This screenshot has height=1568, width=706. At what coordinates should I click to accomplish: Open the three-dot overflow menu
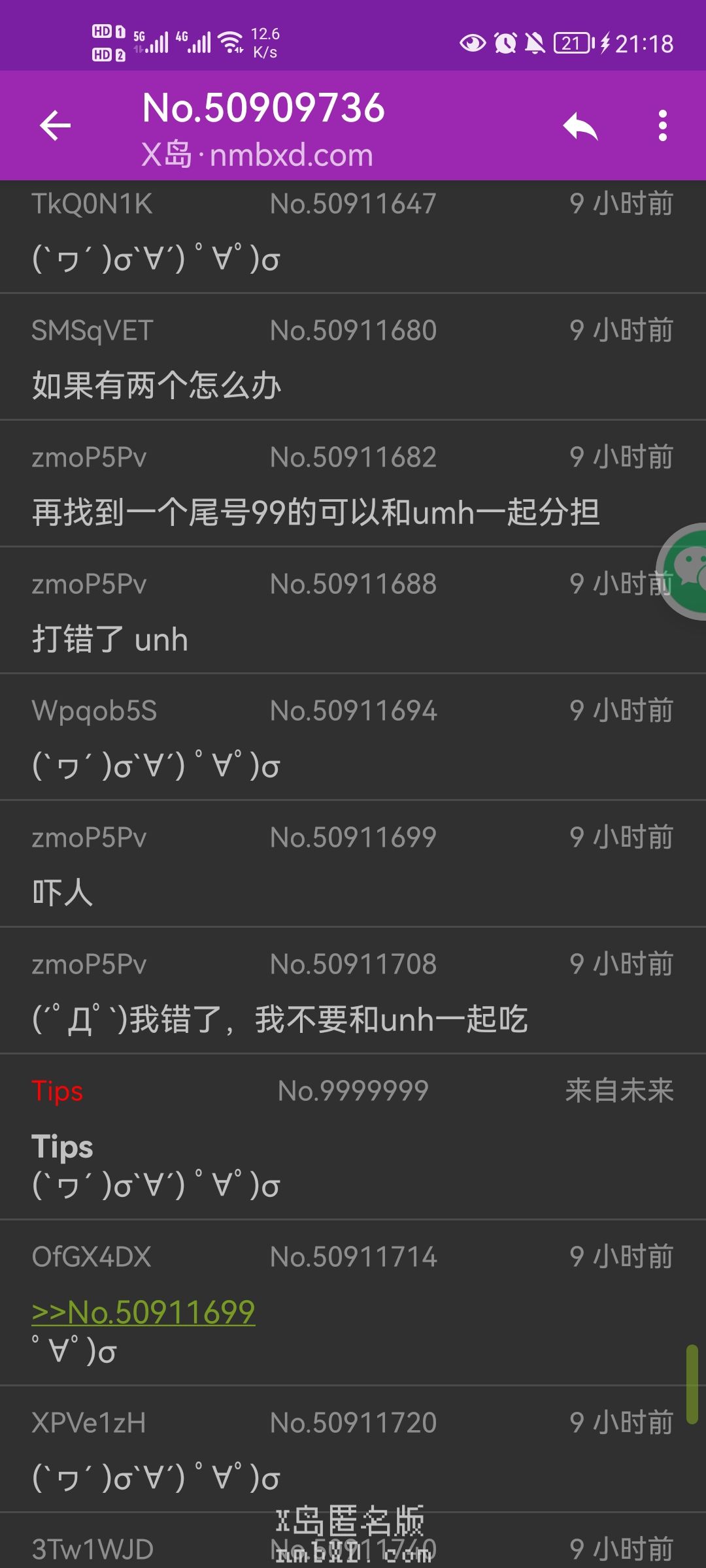[663, 125]
